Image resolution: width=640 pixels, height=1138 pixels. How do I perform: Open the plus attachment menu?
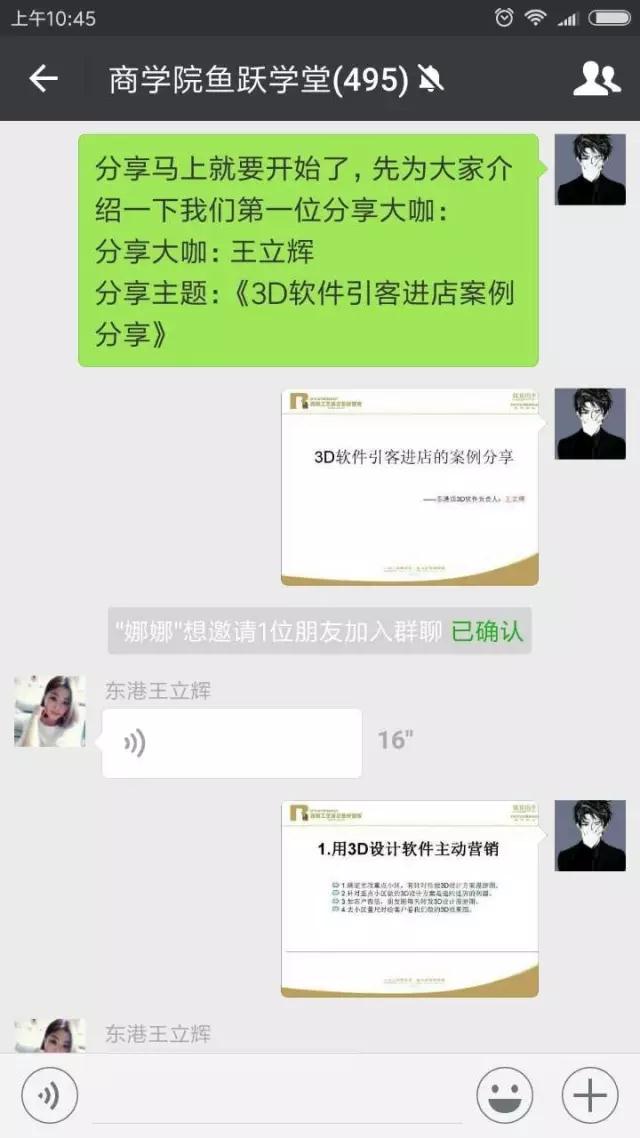(590, 1096)
